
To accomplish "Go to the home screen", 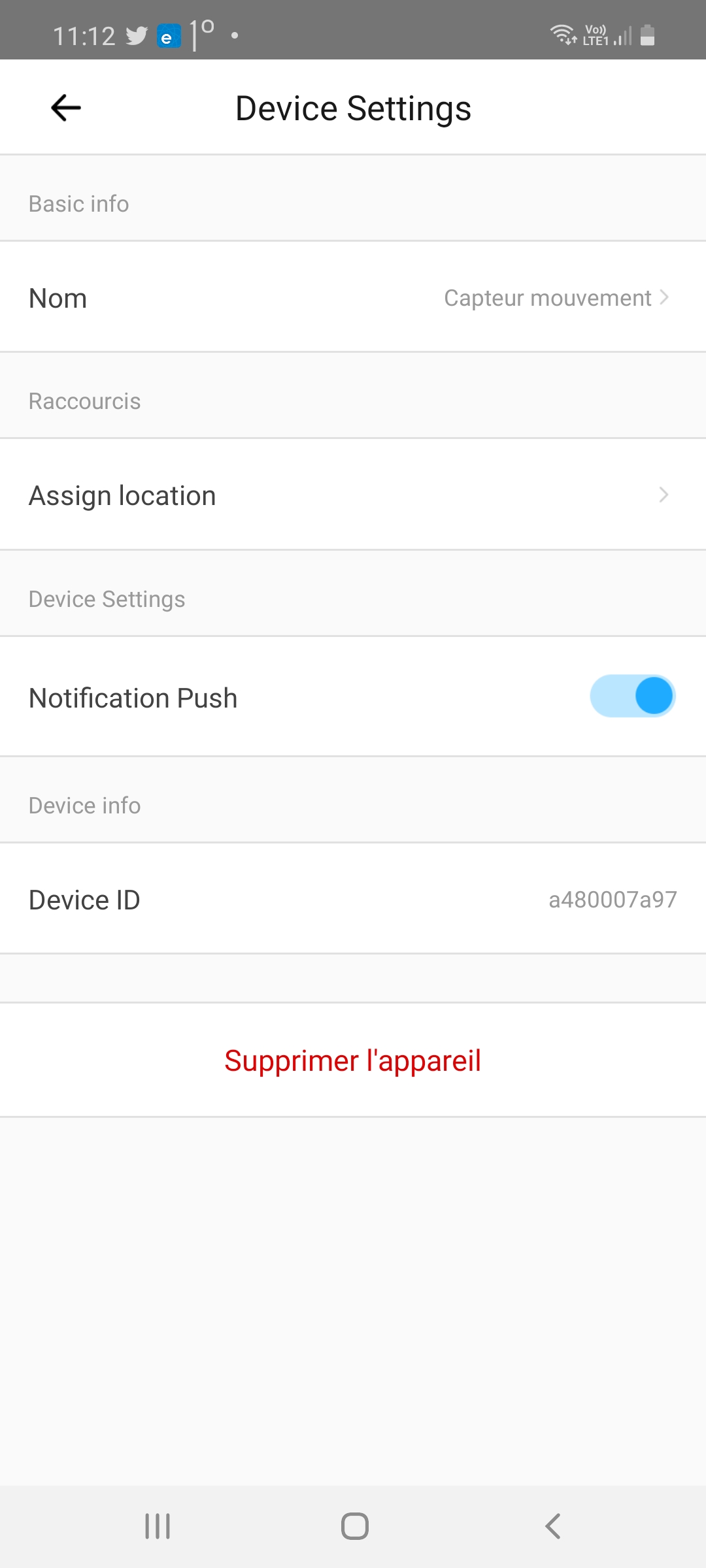I will (x=354, y=1526).
